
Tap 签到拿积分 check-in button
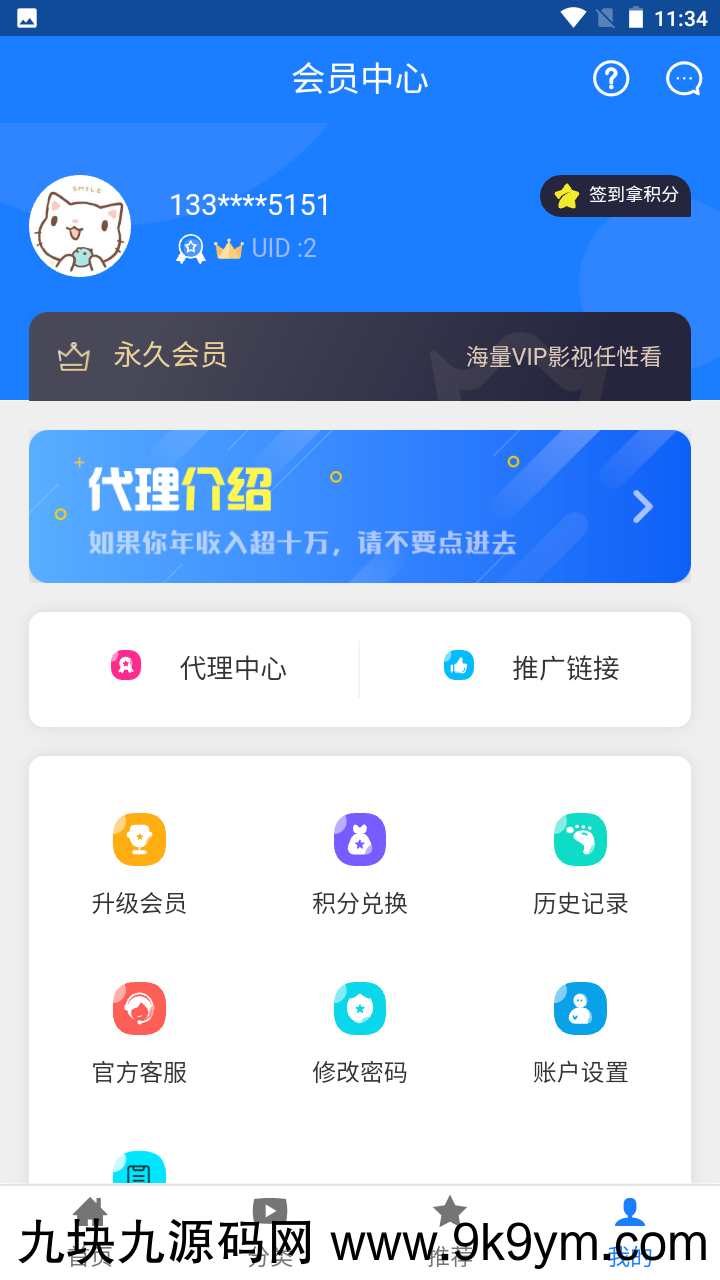[x=616, y=196]
